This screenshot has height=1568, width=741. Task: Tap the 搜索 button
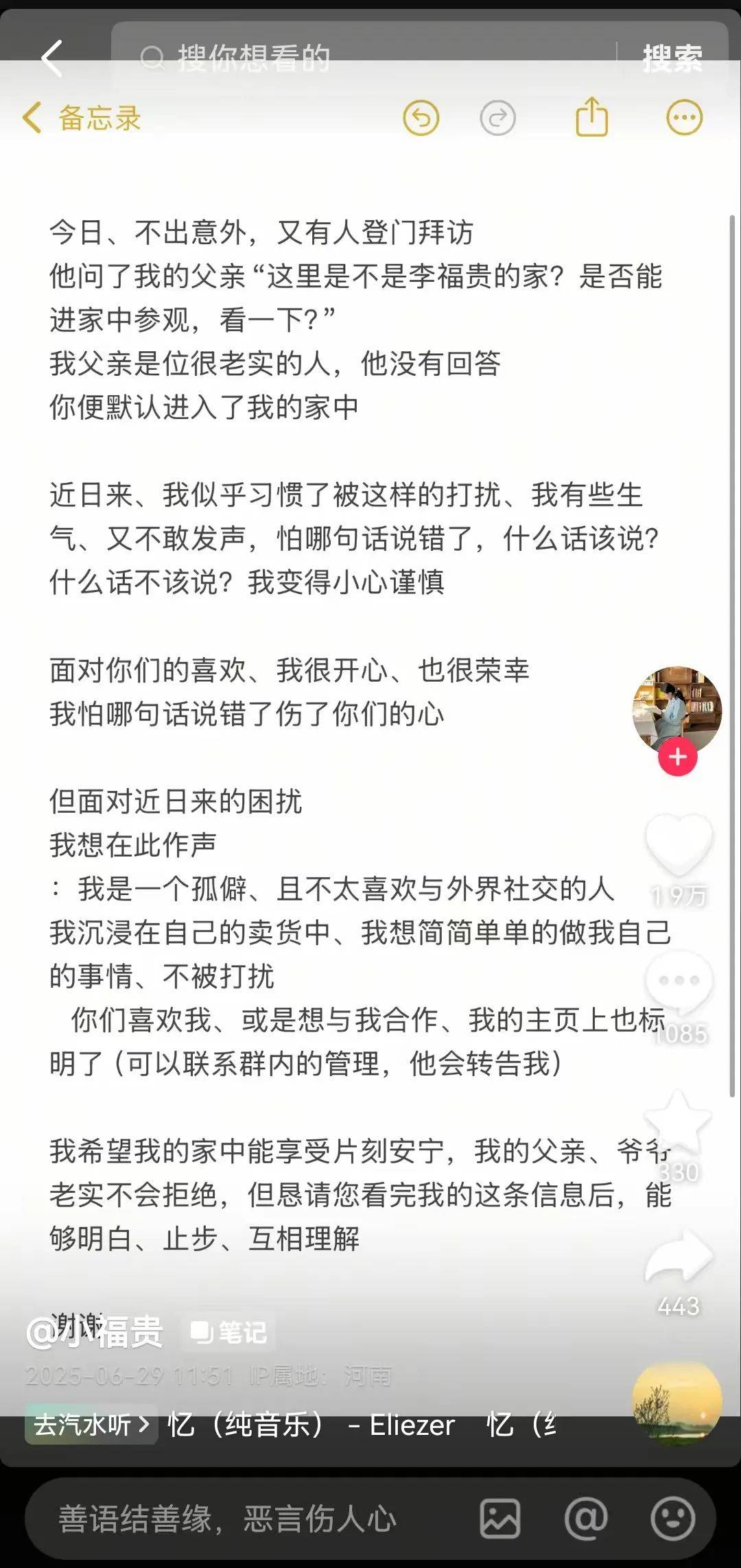(672, 58)
